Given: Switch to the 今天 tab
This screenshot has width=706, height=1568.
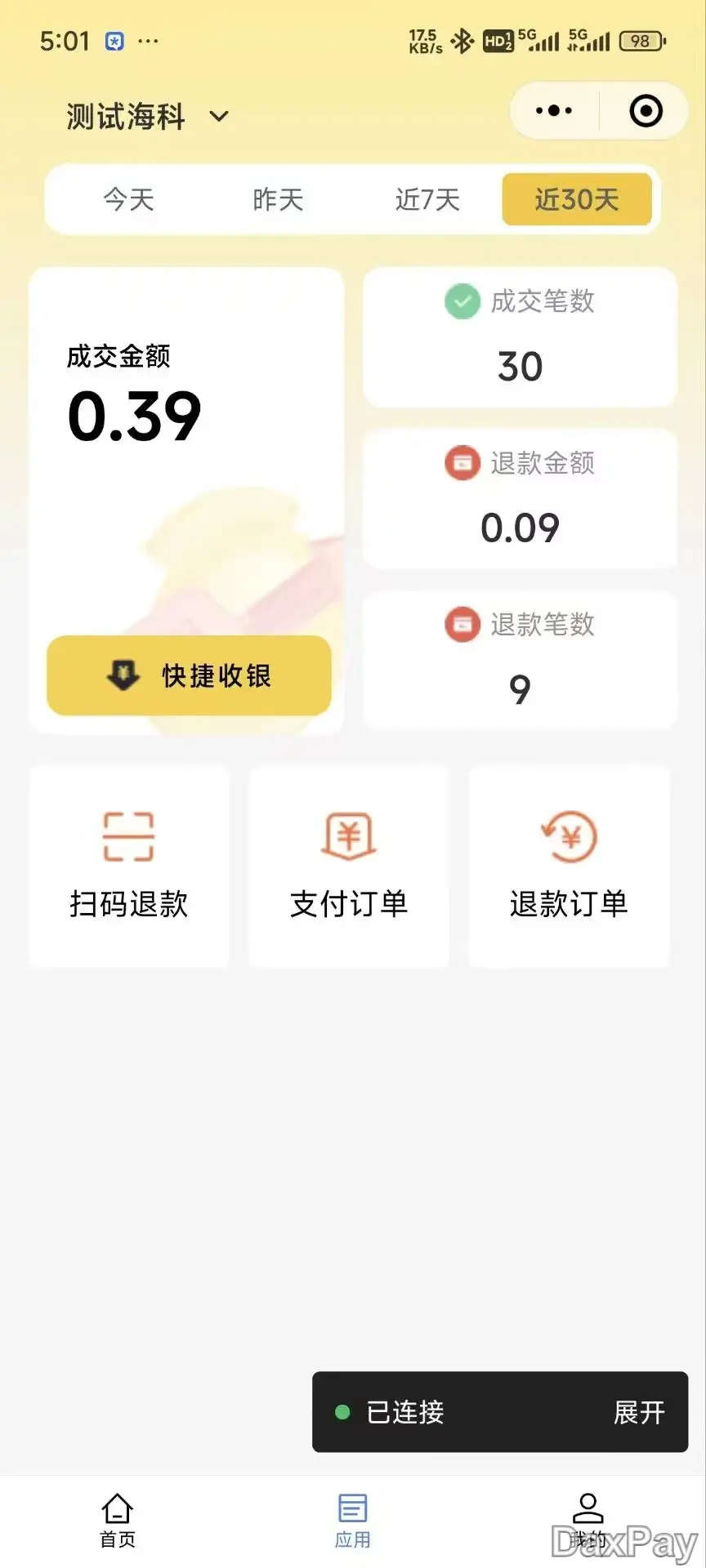Looking at the screenshot, I should [x=128, y=199].
